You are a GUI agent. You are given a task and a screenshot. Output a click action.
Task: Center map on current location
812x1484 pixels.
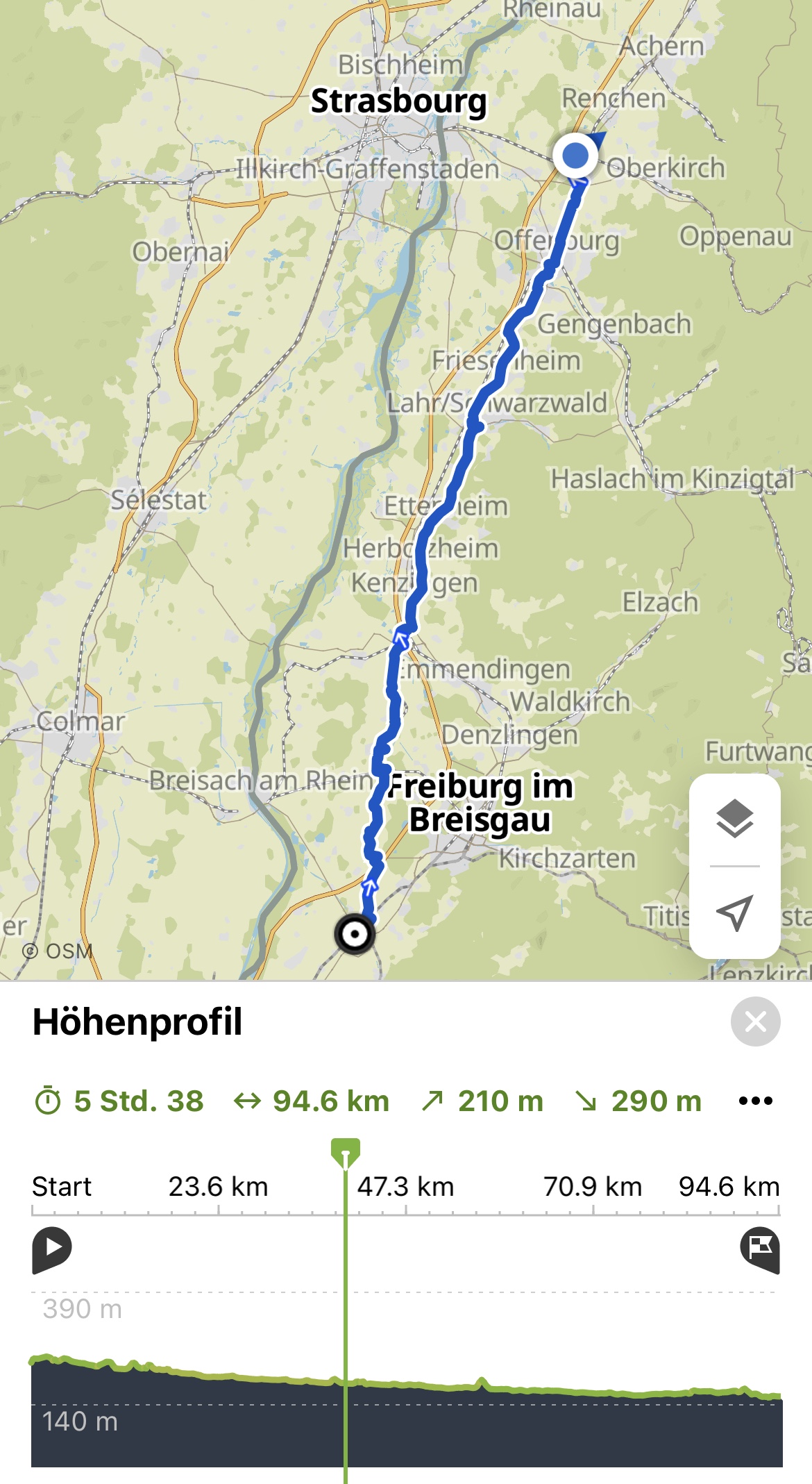pyautogui.click(x=734, y=912)
